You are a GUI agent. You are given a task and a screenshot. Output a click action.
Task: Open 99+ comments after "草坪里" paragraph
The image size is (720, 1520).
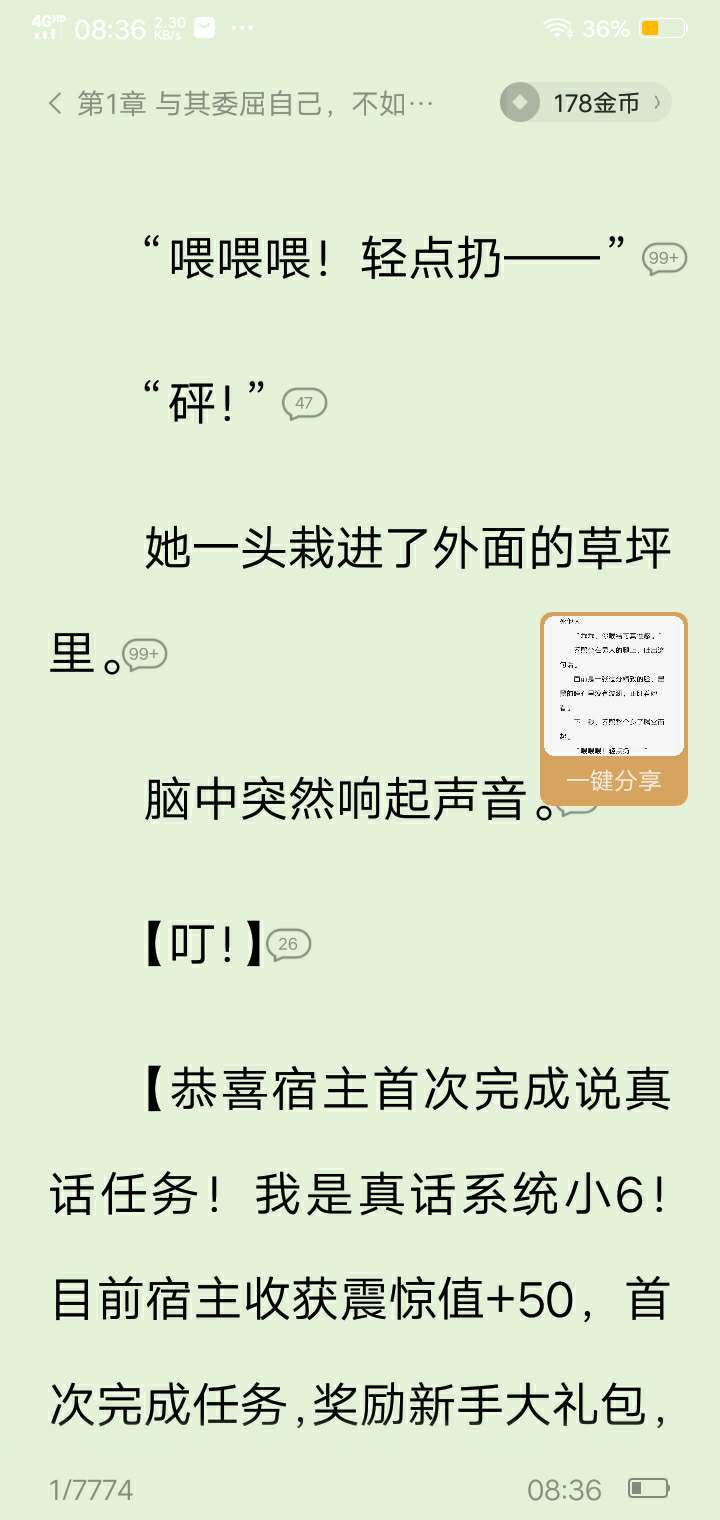coord(145,655)
